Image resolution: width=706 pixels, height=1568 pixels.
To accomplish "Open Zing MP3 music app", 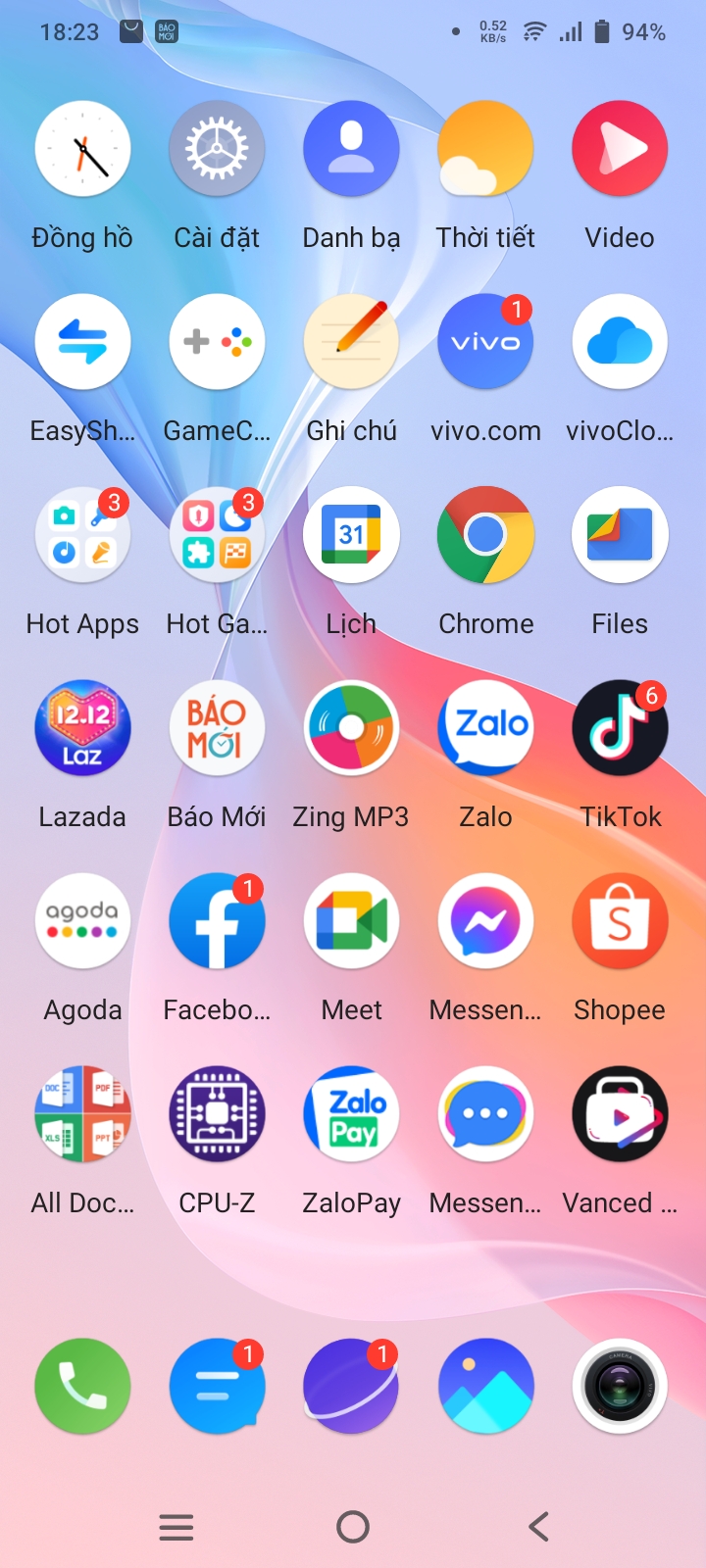I will pyautogui.click(x=351, y=728).
